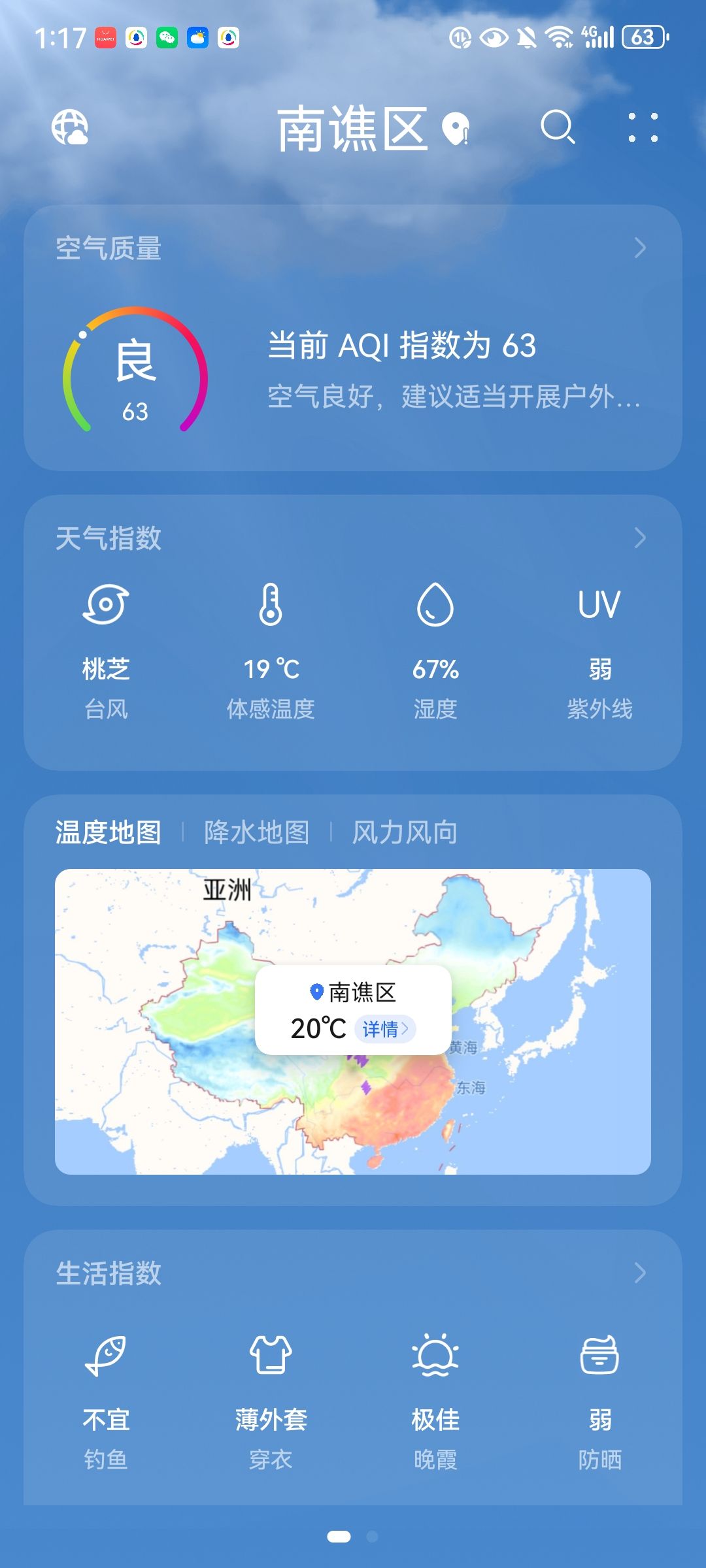The image size is (706, 1568).
Task: Switch to the 降水地图 tab
Action: pos(257,832)
